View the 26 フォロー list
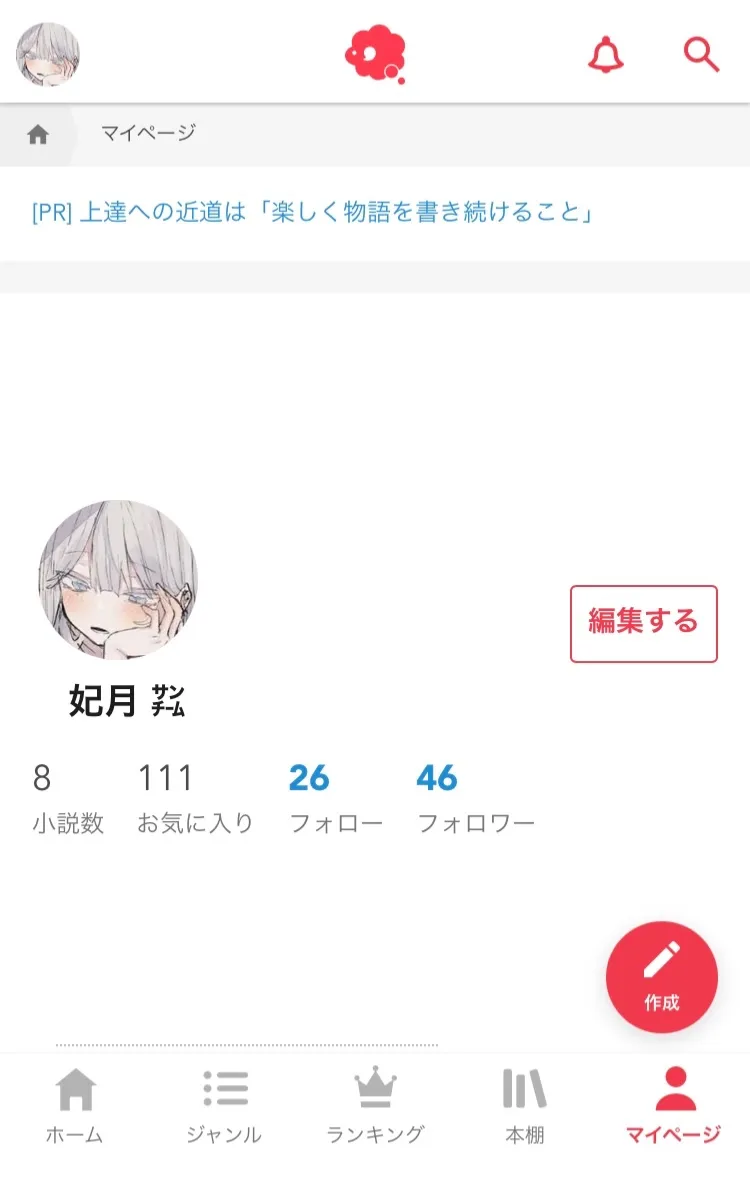 pos(335,799)
